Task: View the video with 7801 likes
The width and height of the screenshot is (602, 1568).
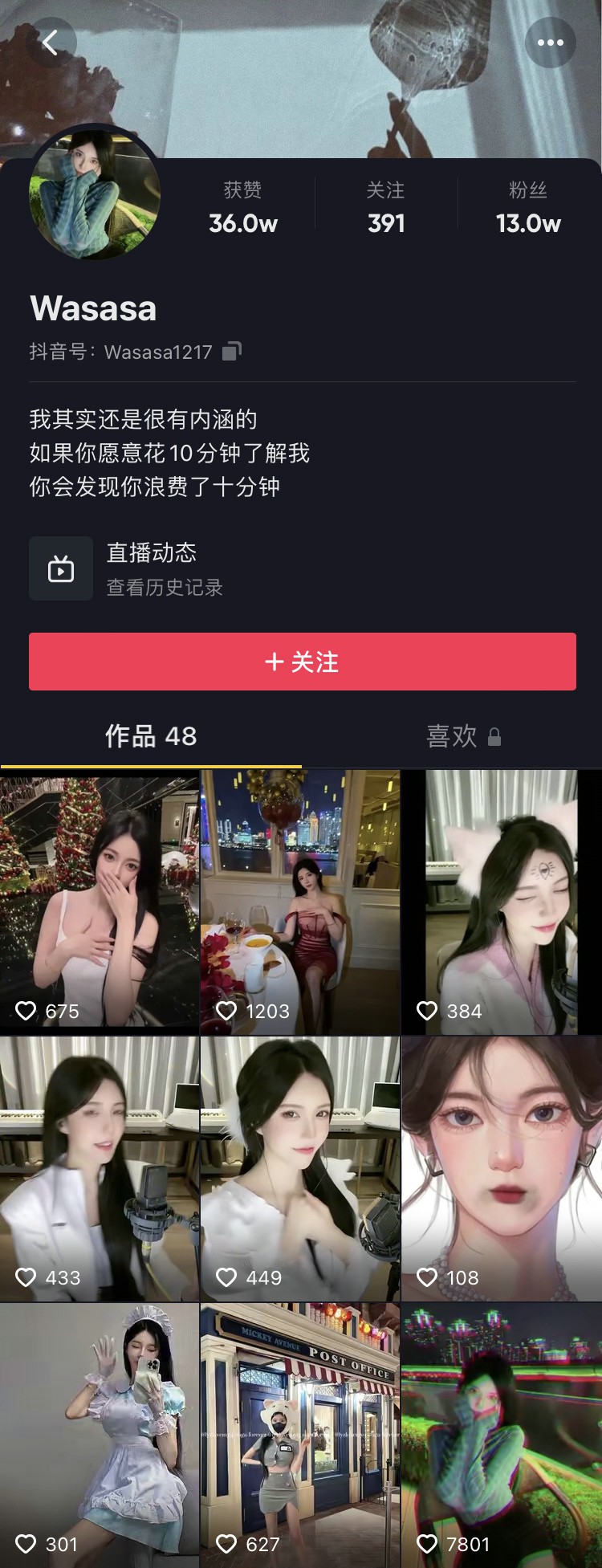Action: 502,1435
